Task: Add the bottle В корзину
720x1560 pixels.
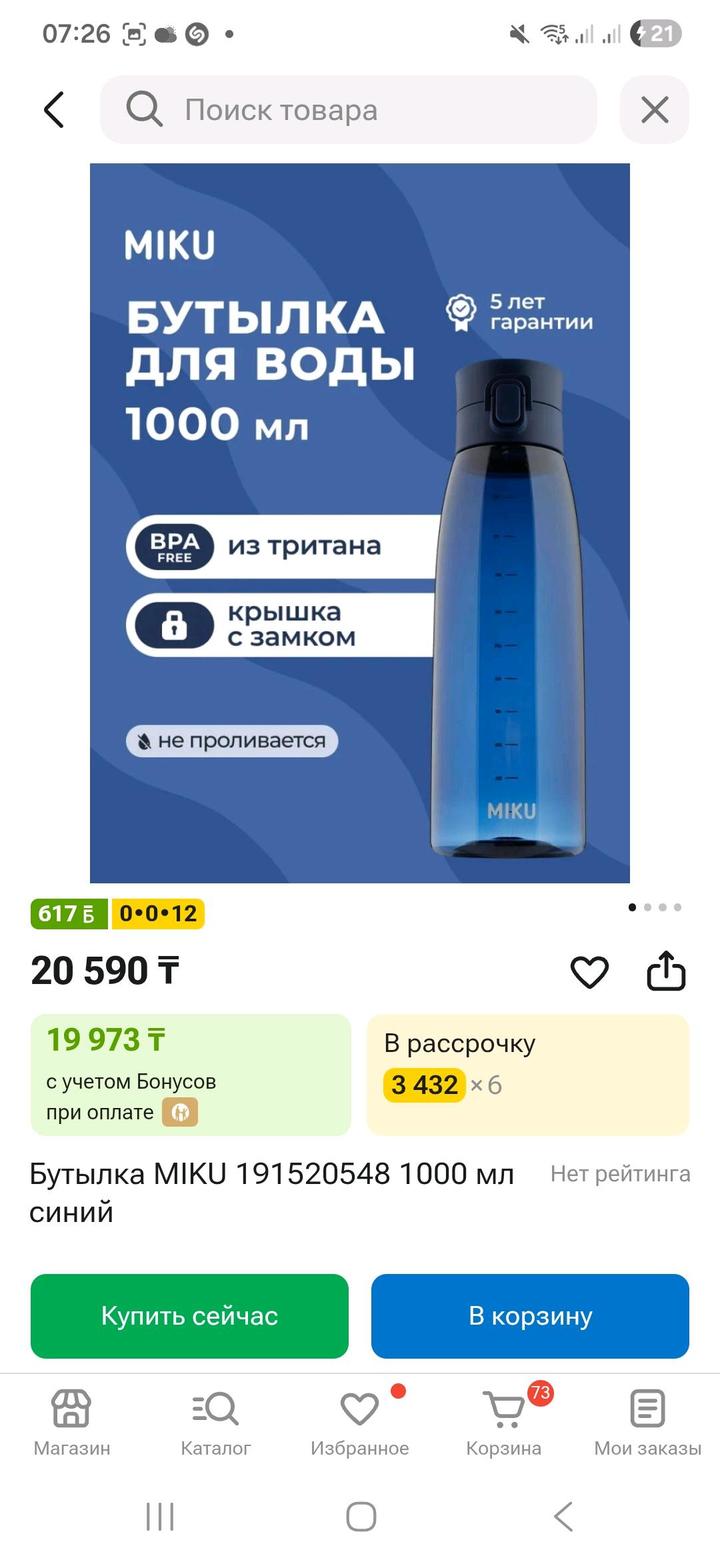Action: pyautogui.click(x=530, y=1315)
